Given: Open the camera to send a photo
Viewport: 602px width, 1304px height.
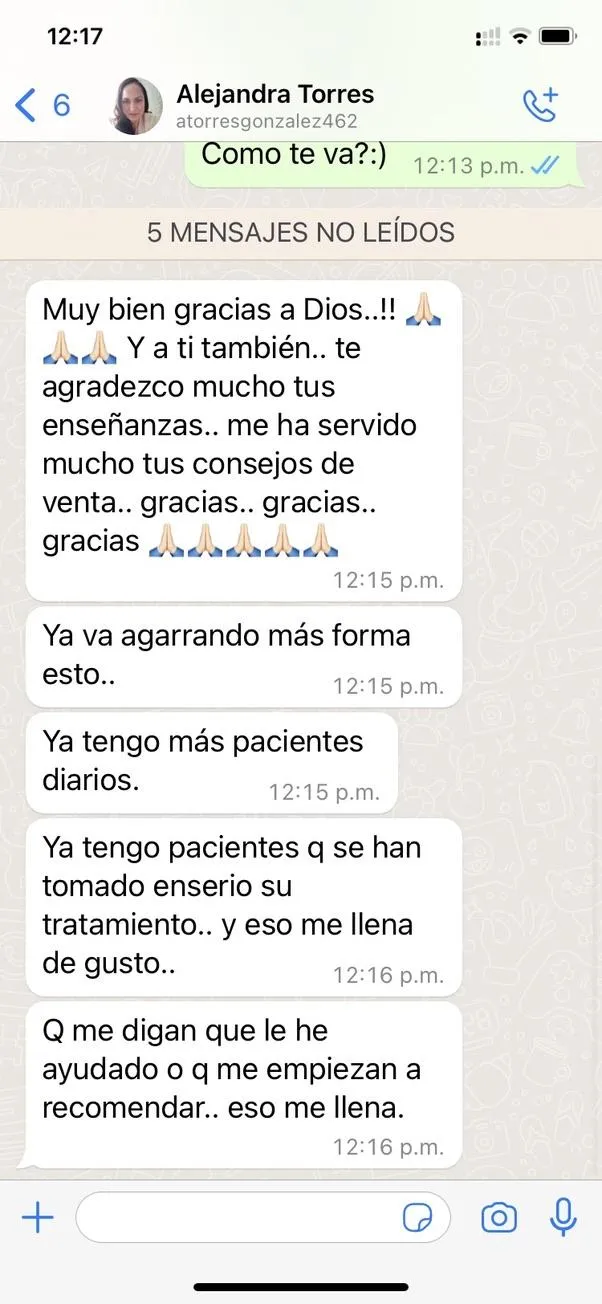Looking at the screenshot, I should click(499, 1218).
